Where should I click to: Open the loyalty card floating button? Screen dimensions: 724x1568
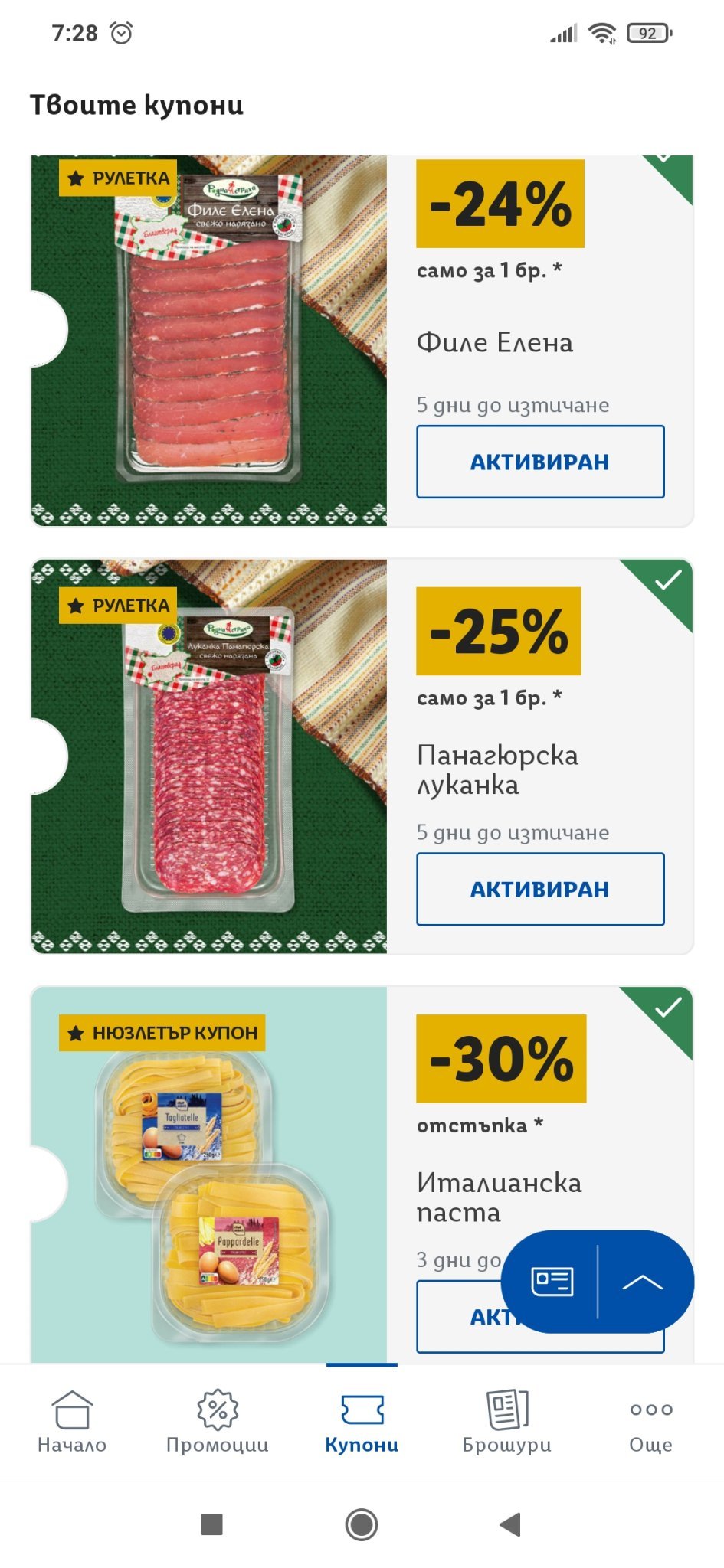pyautogui.click(x=552, y=1282)
